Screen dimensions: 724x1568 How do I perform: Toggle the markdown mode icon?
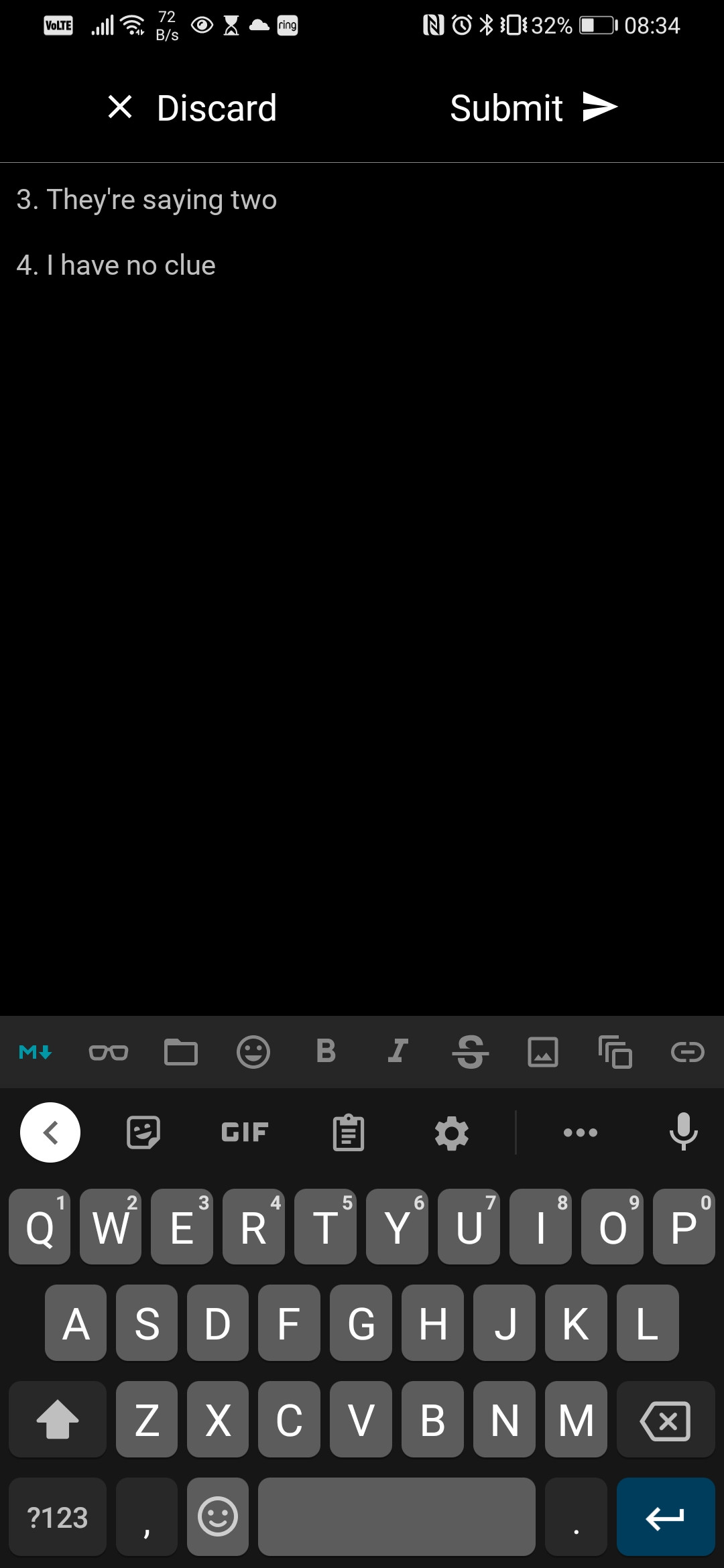(x=36, y=1052)
